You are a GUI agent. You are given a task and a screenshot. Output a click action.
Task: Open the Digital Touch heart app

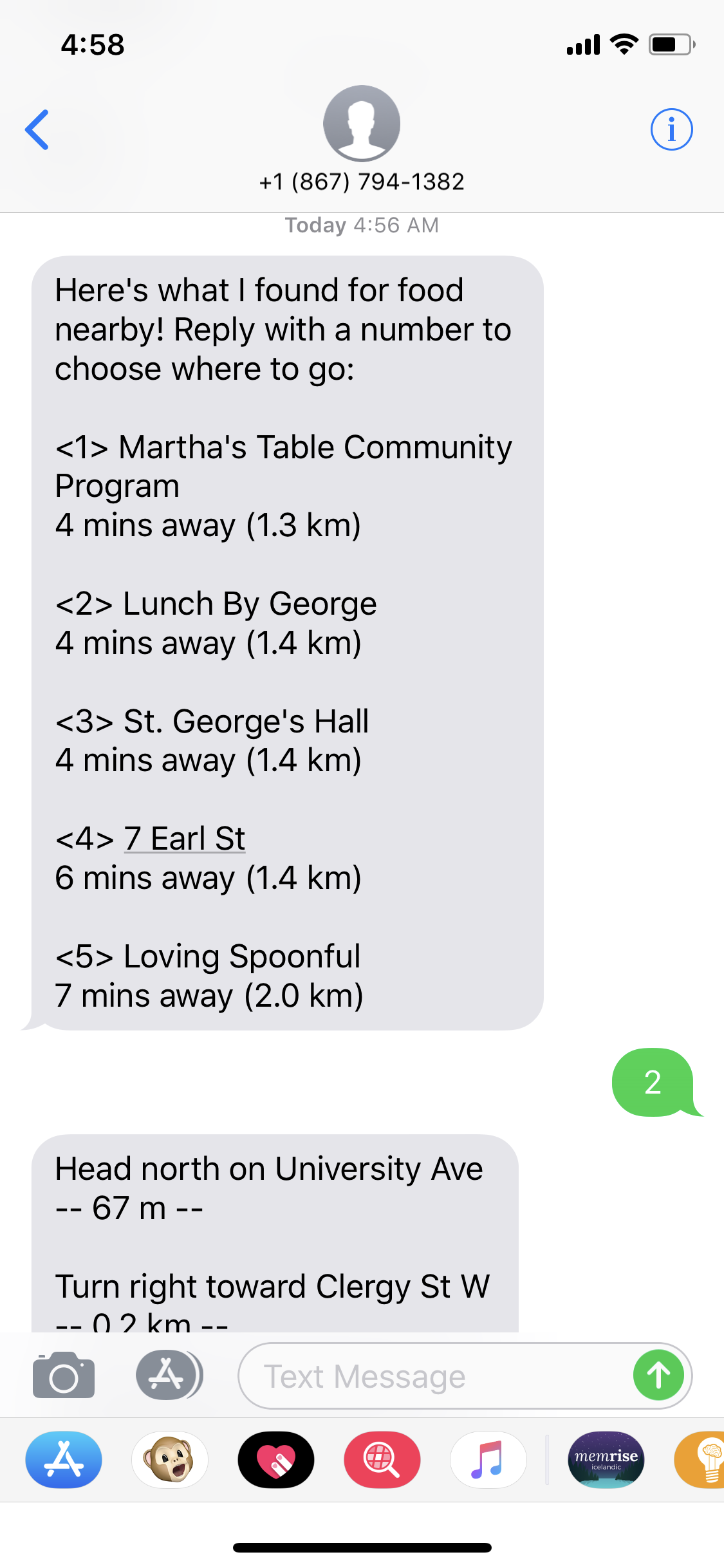tap(276, 1460)
